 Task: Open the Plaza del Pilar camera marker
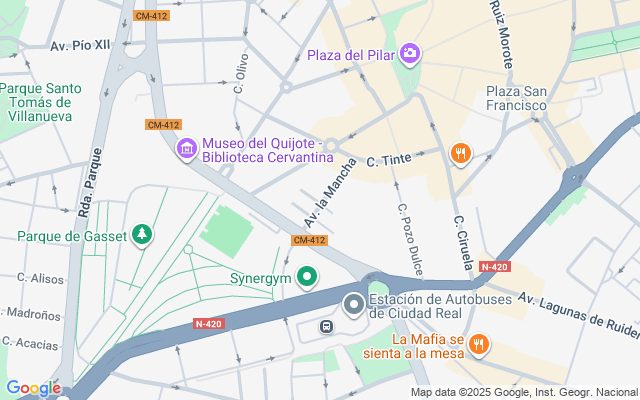tap(409, 53)
